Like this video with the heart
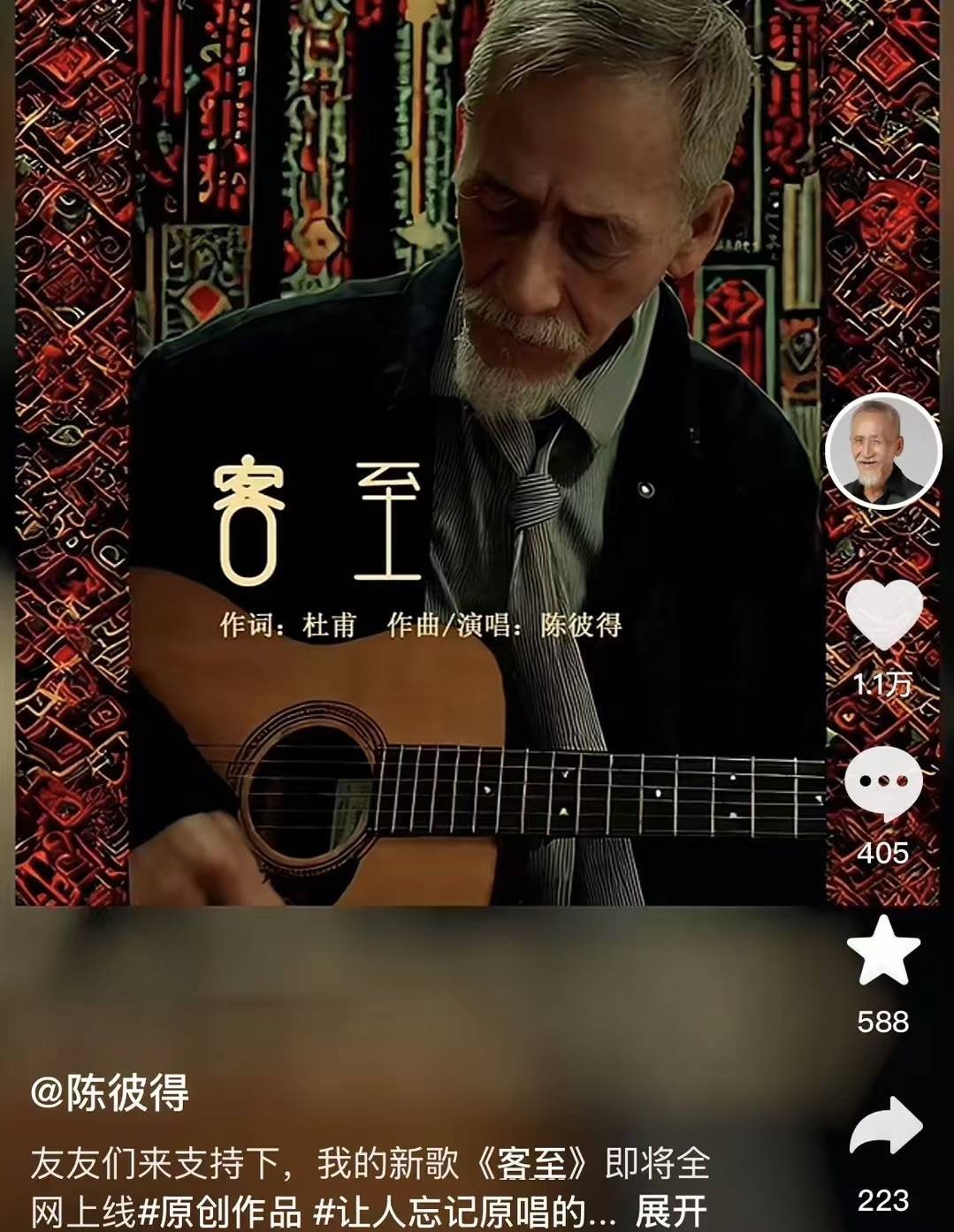Viewport: 954px width, 1232px height. coord(883,613)
